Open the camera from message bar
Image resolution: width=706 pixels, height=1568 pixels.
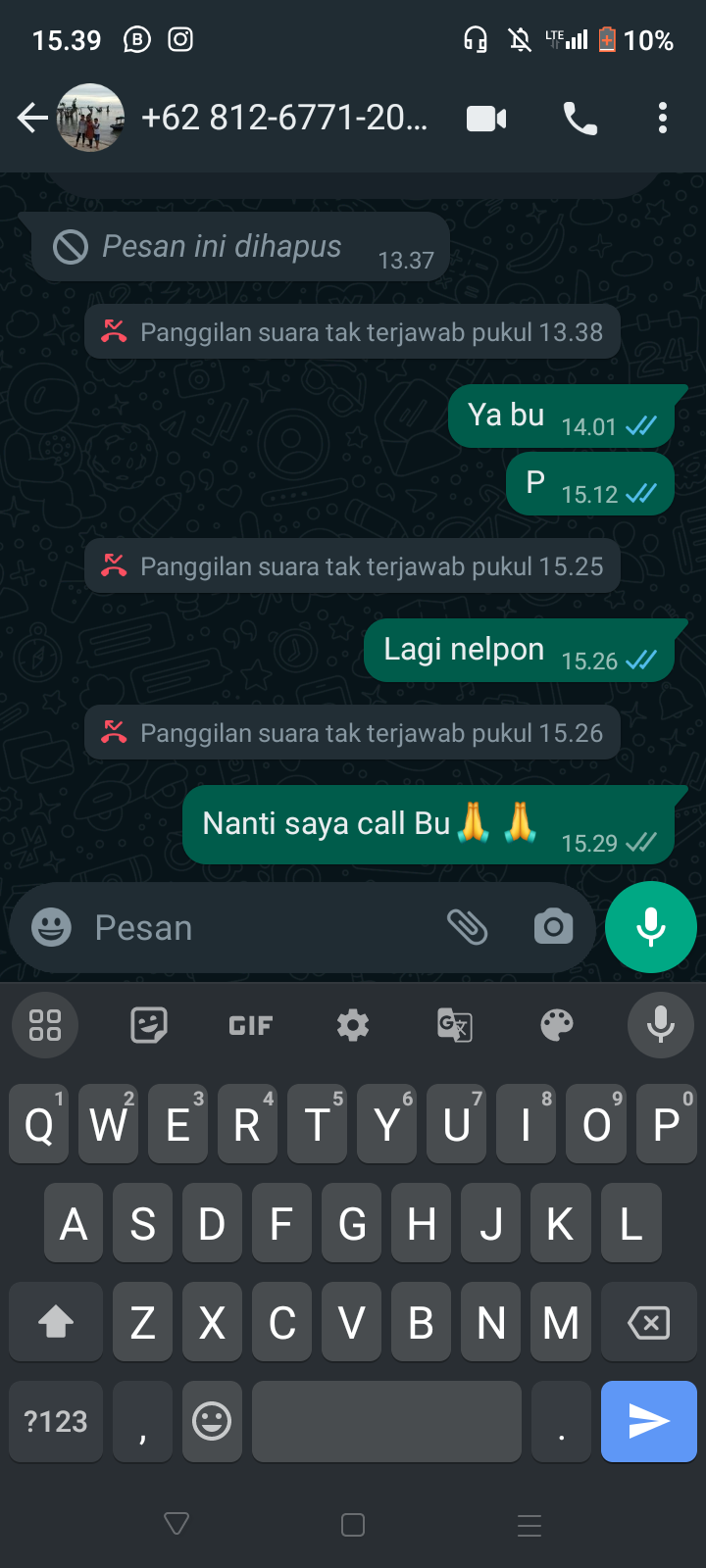pos(553,927)
